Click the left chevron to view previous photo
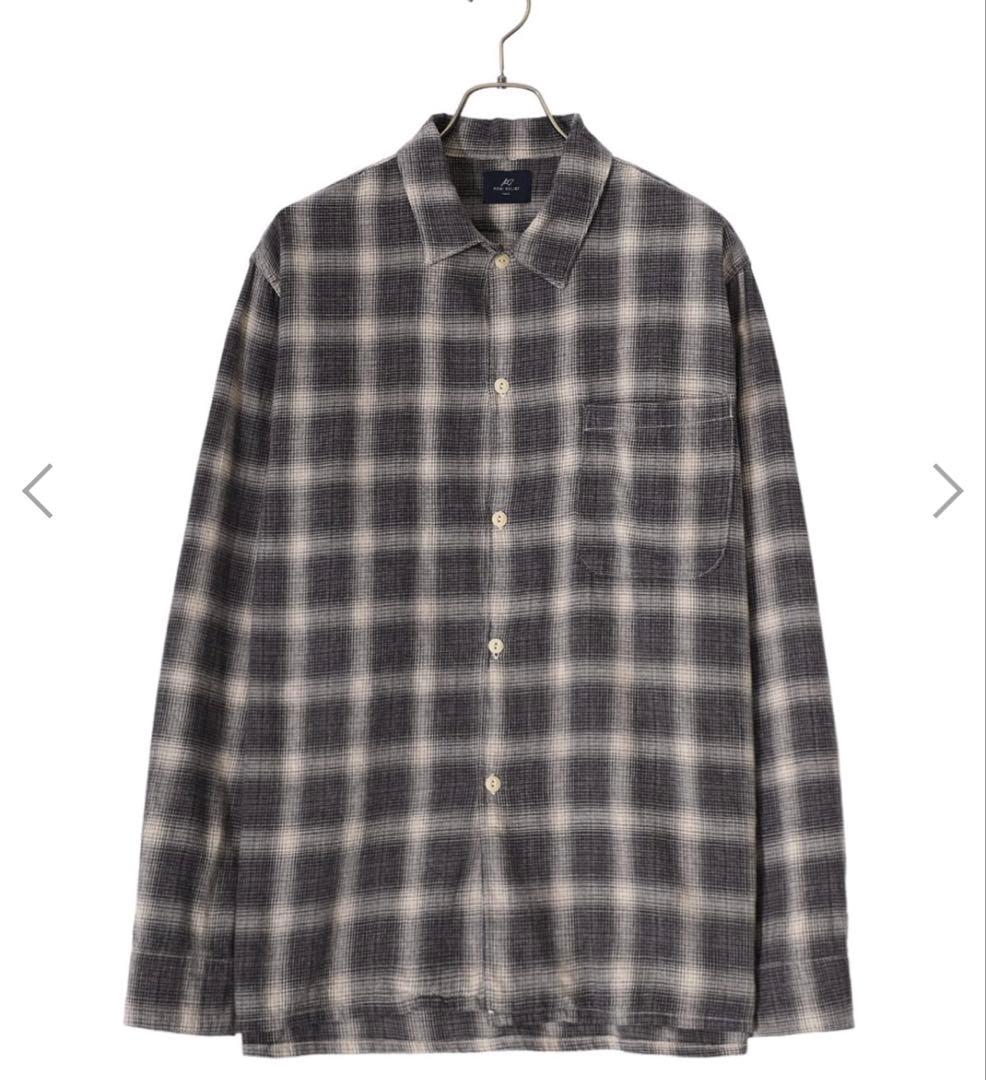Screen dimensions: 986x1080 36,489
